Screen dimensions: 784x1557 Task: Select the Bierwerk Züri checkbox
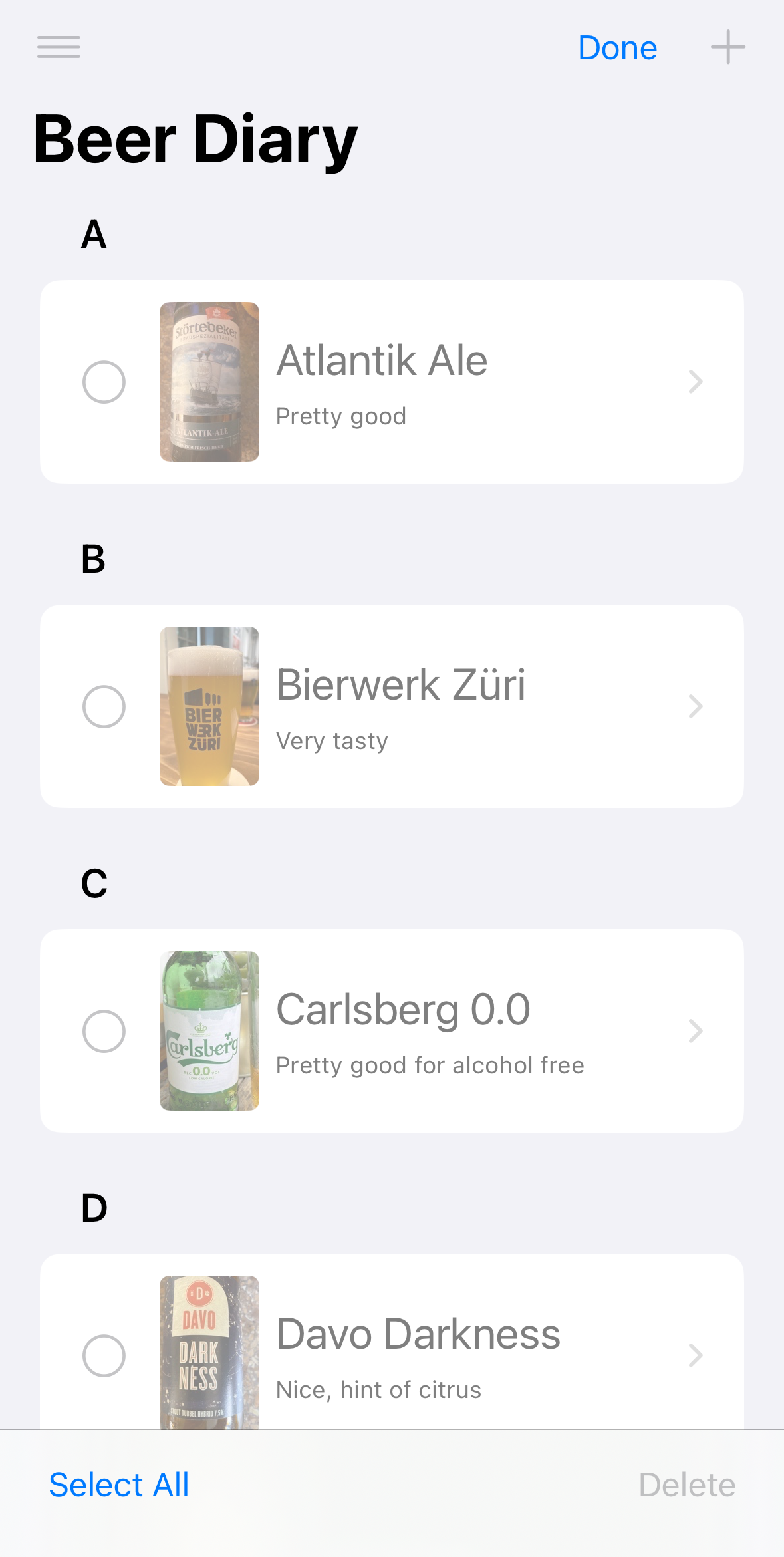pyautogui.click(x=104, y=706)
